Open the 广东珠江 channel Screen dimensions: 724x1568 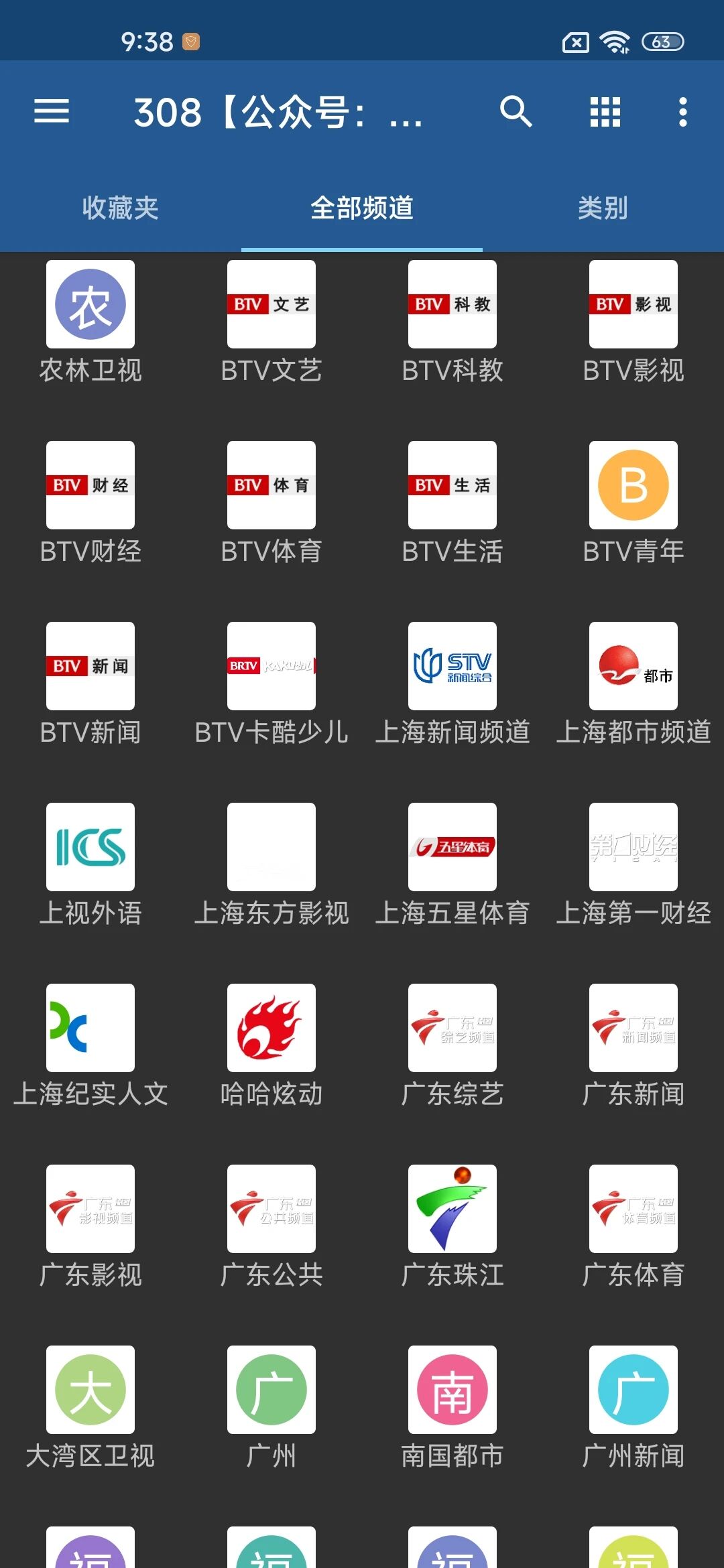point(452,1227)
